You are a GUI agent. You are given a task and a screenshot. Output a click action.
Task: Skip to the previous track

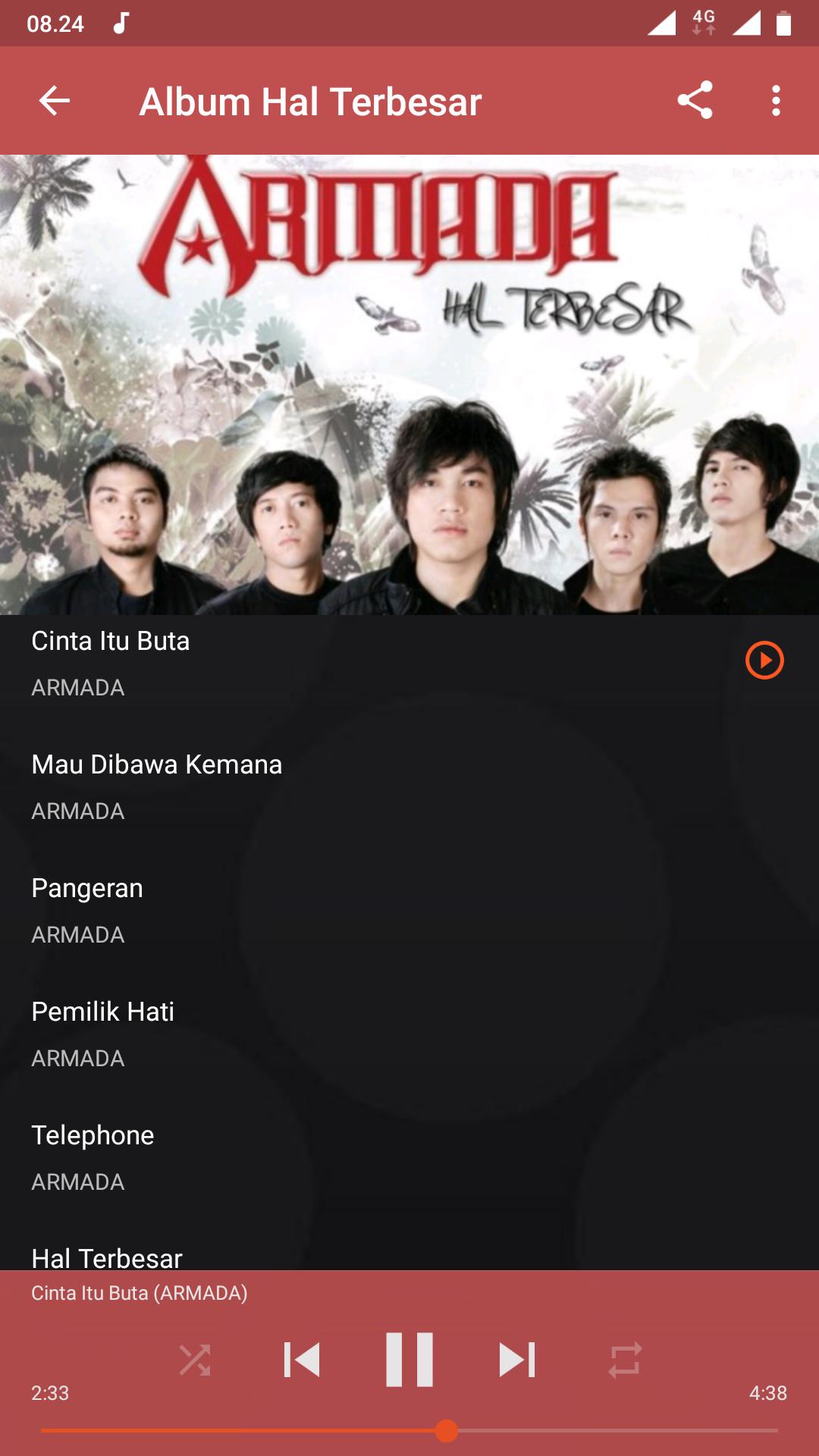[x=302, y=1360]
